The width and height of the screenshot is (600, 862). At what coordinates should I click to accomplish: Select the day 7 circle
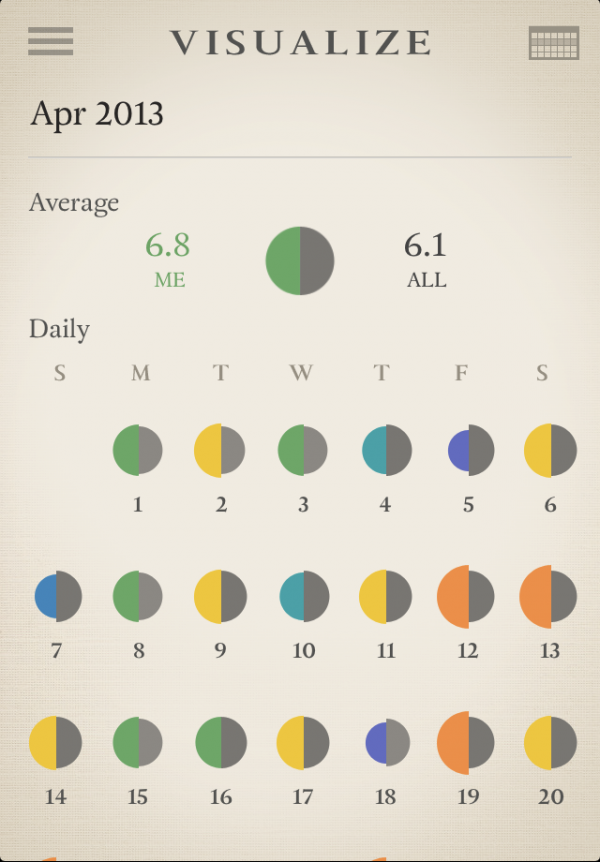tap(57, 596)
